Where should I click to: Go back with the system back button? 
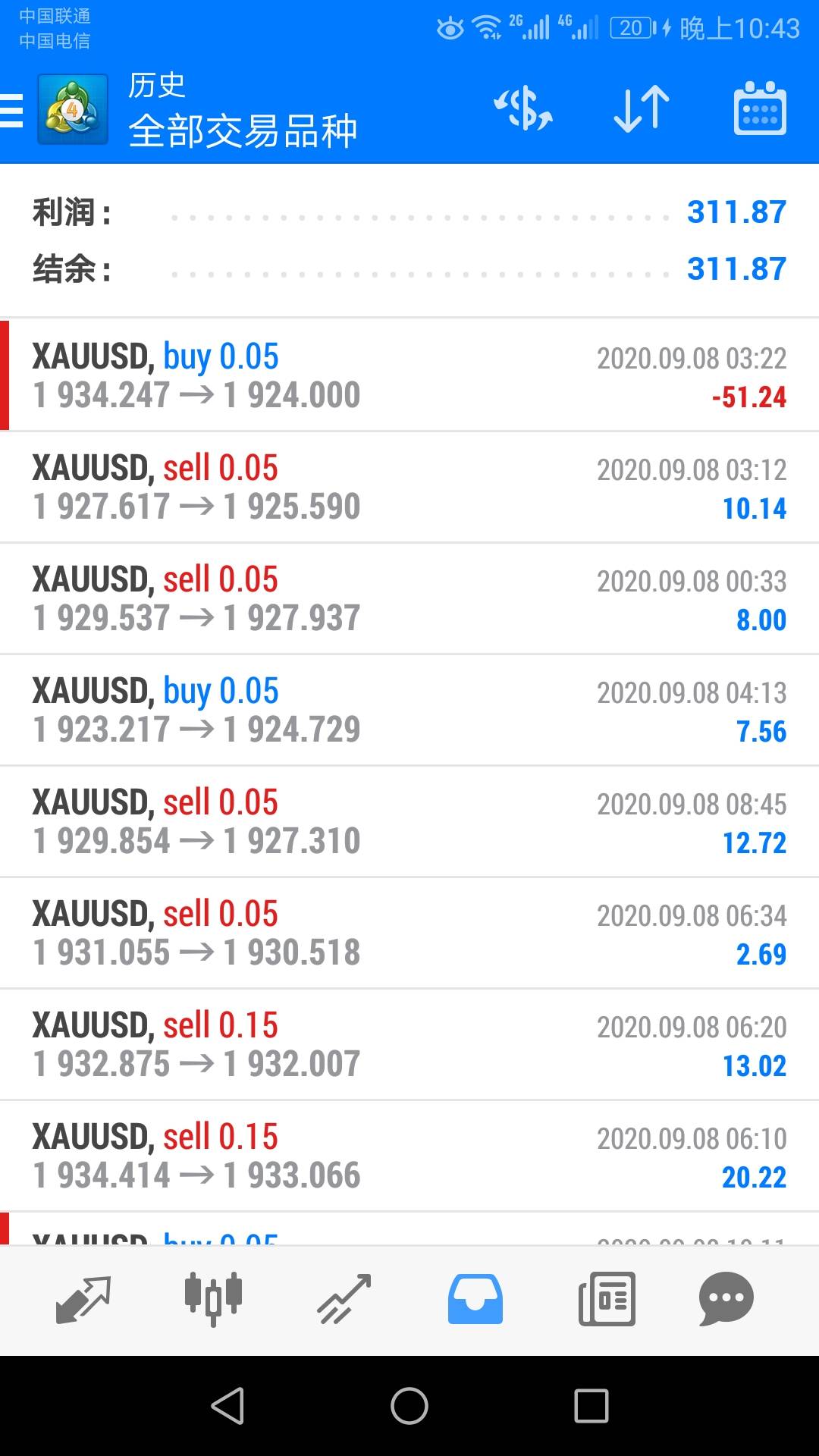click(227, 1406)
